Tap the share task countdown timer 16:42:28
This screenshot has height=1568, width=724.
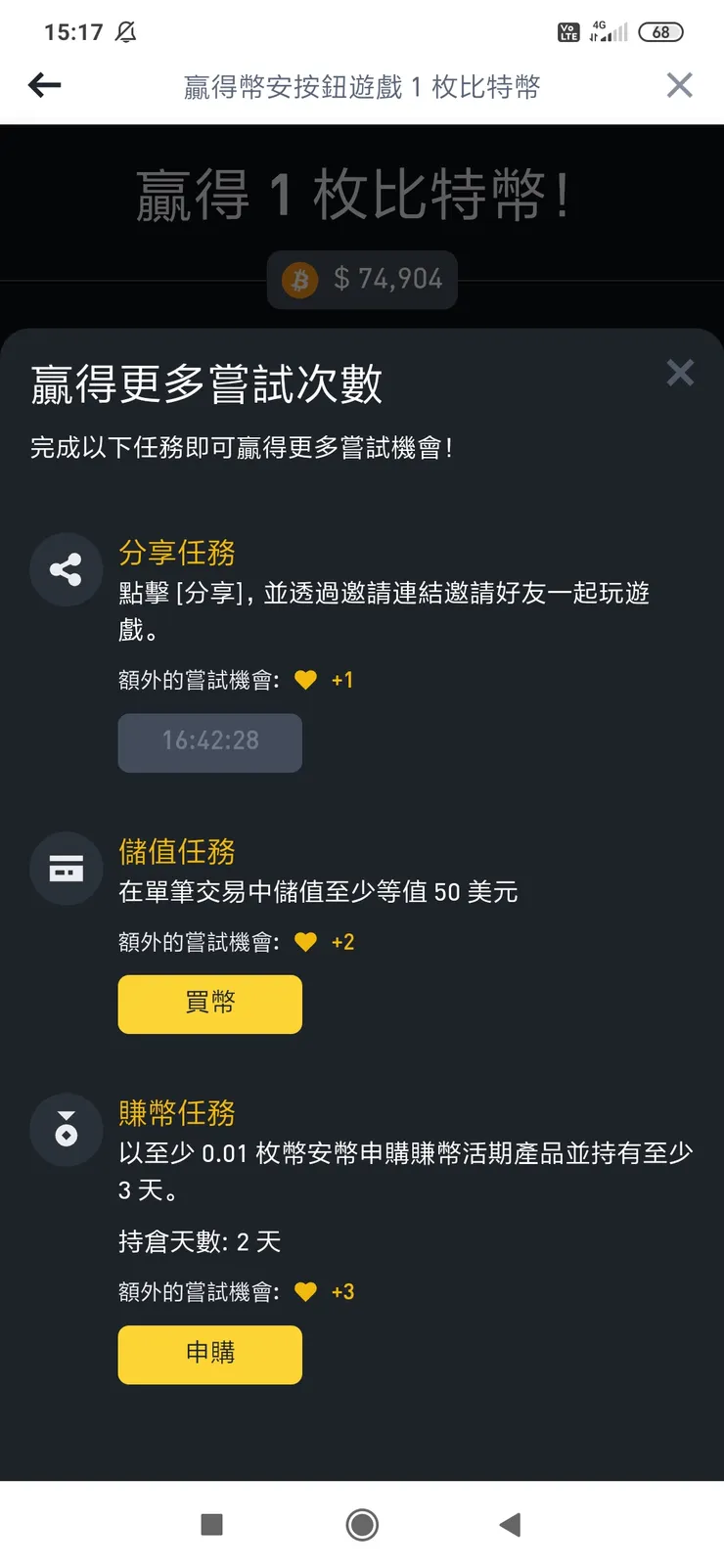209,743
